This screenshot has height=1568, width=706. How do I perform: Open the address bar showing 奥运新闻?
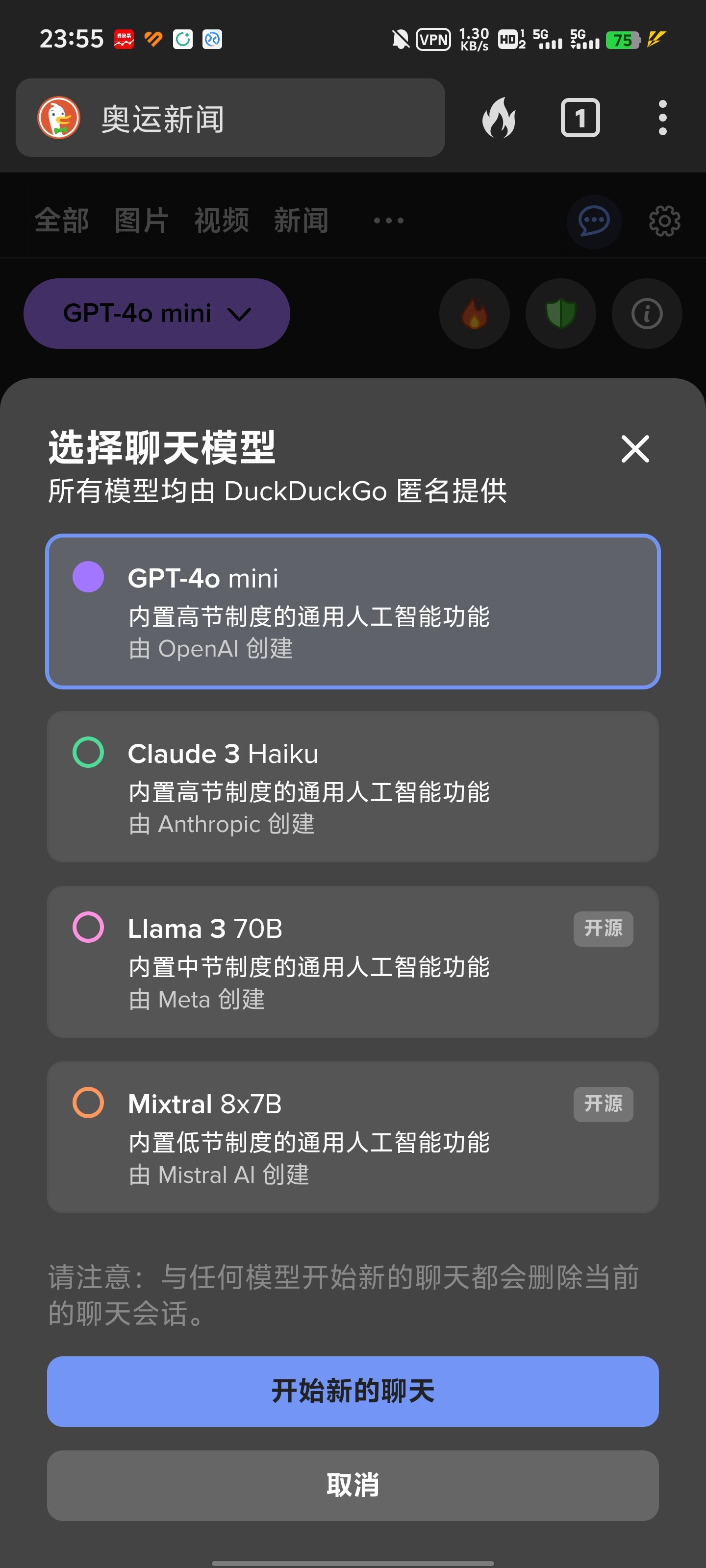(230, 118)
